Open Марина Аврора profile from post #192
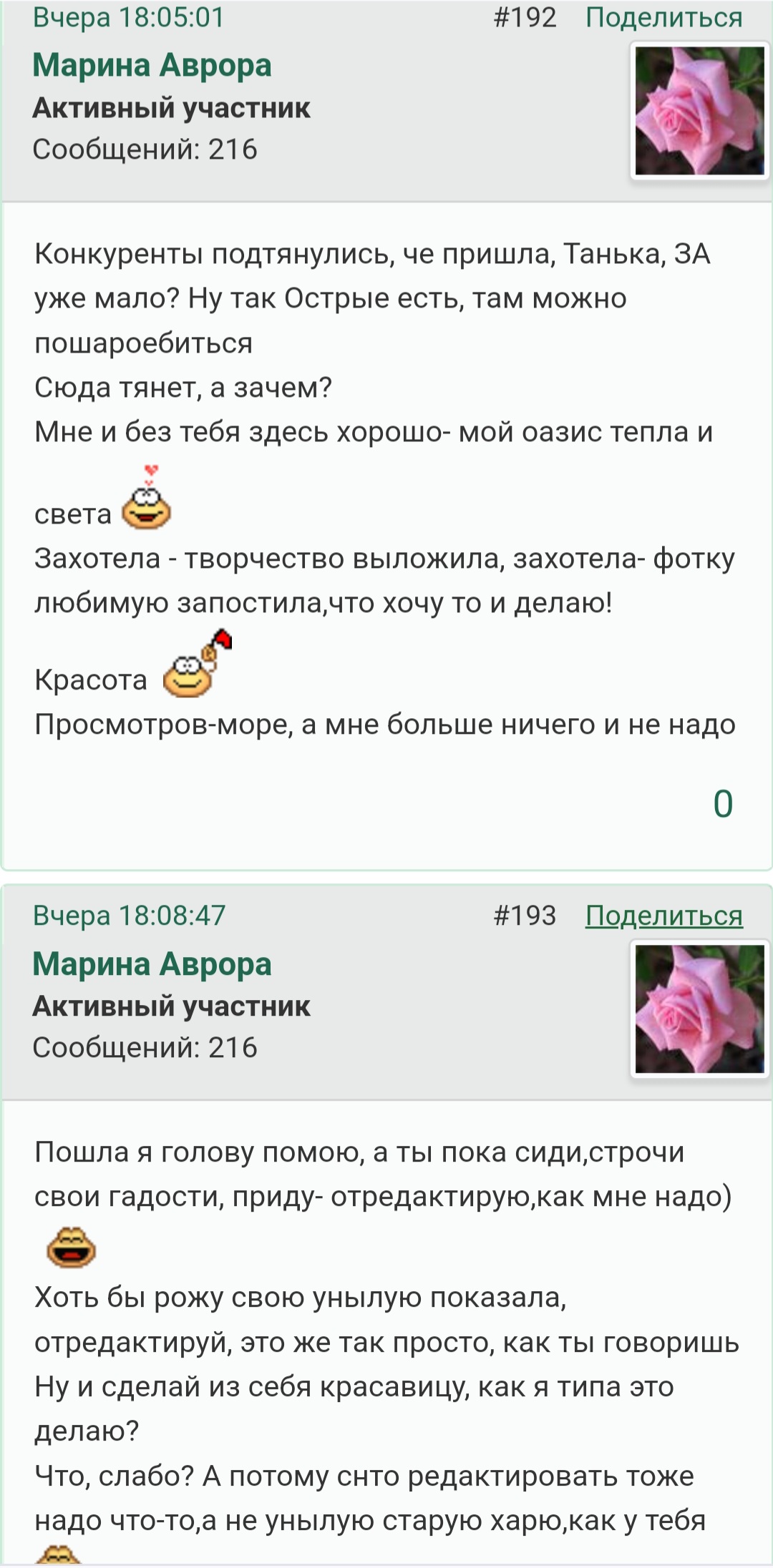Screen dimensions: 773x1568 tap(152, 65)
